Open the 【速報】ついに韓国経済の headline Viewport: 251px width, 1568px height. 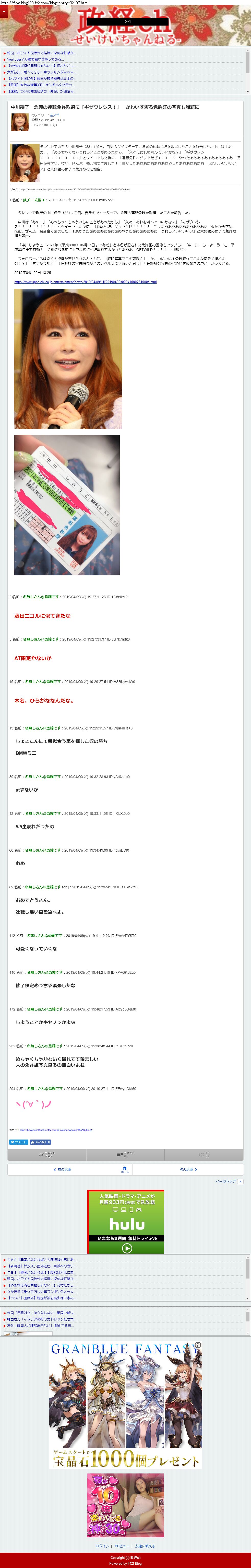pyautogui.click(x=40, y=91)
